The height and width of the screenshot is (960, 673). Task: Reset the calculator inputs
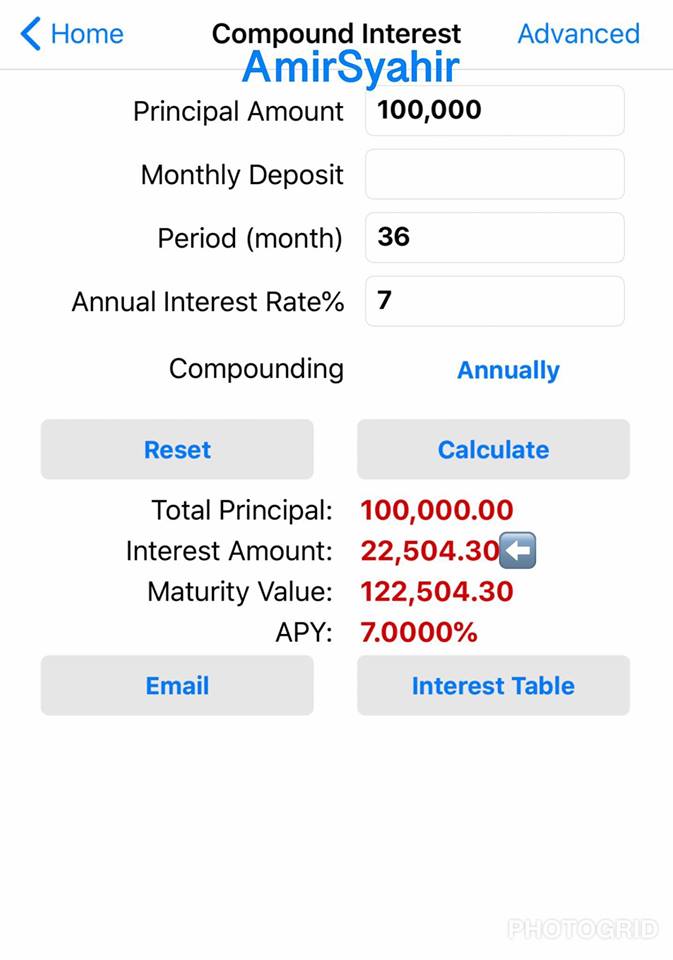coord(177,450)
